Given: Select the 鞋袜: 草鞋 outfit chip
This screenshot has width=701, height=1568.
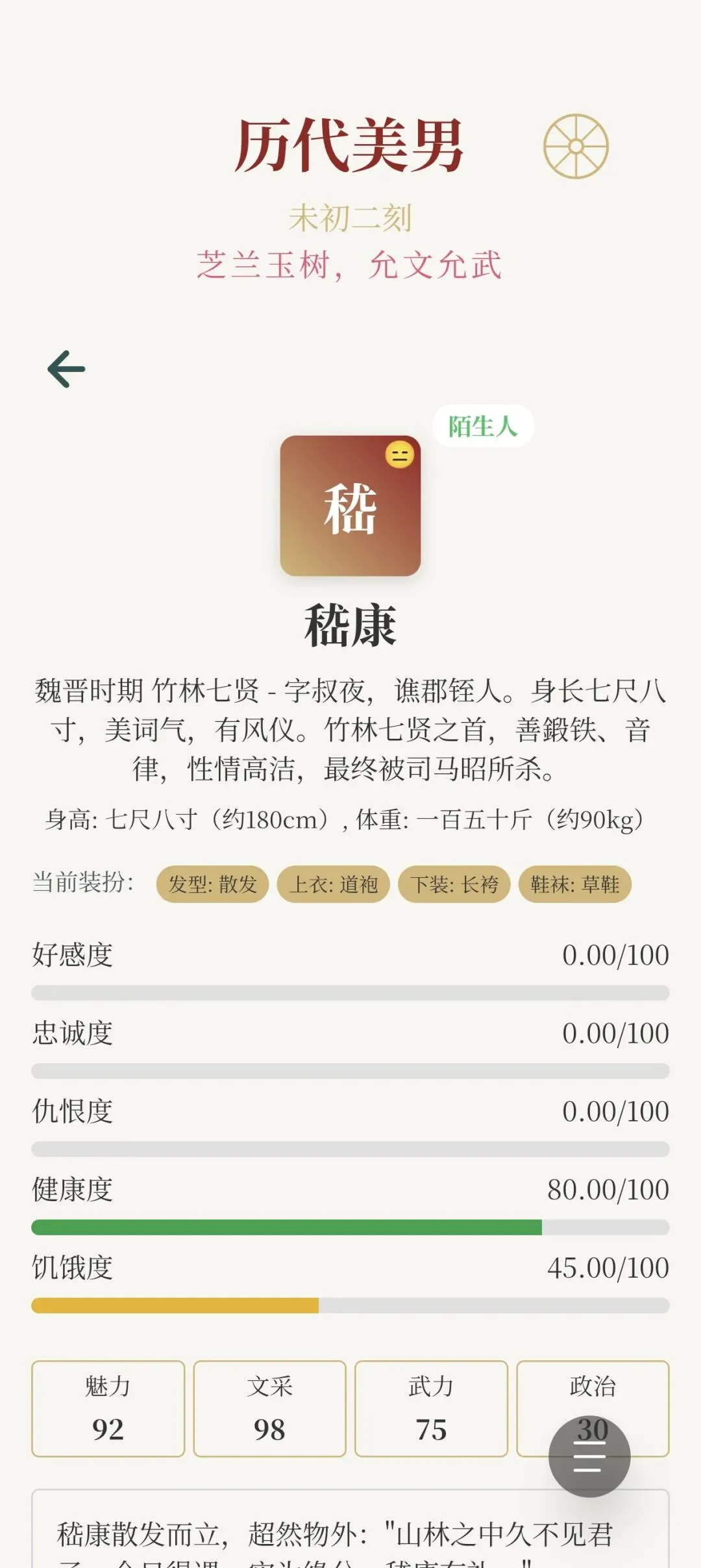Looking at the screenshot, I should tap(575, 884).
